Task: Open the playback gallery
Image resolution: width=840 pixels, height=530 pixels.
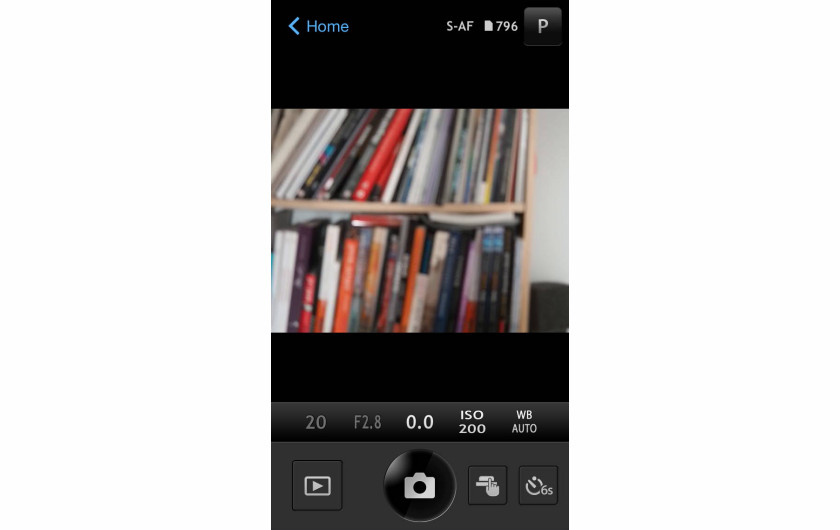Action: pos(317,486)
